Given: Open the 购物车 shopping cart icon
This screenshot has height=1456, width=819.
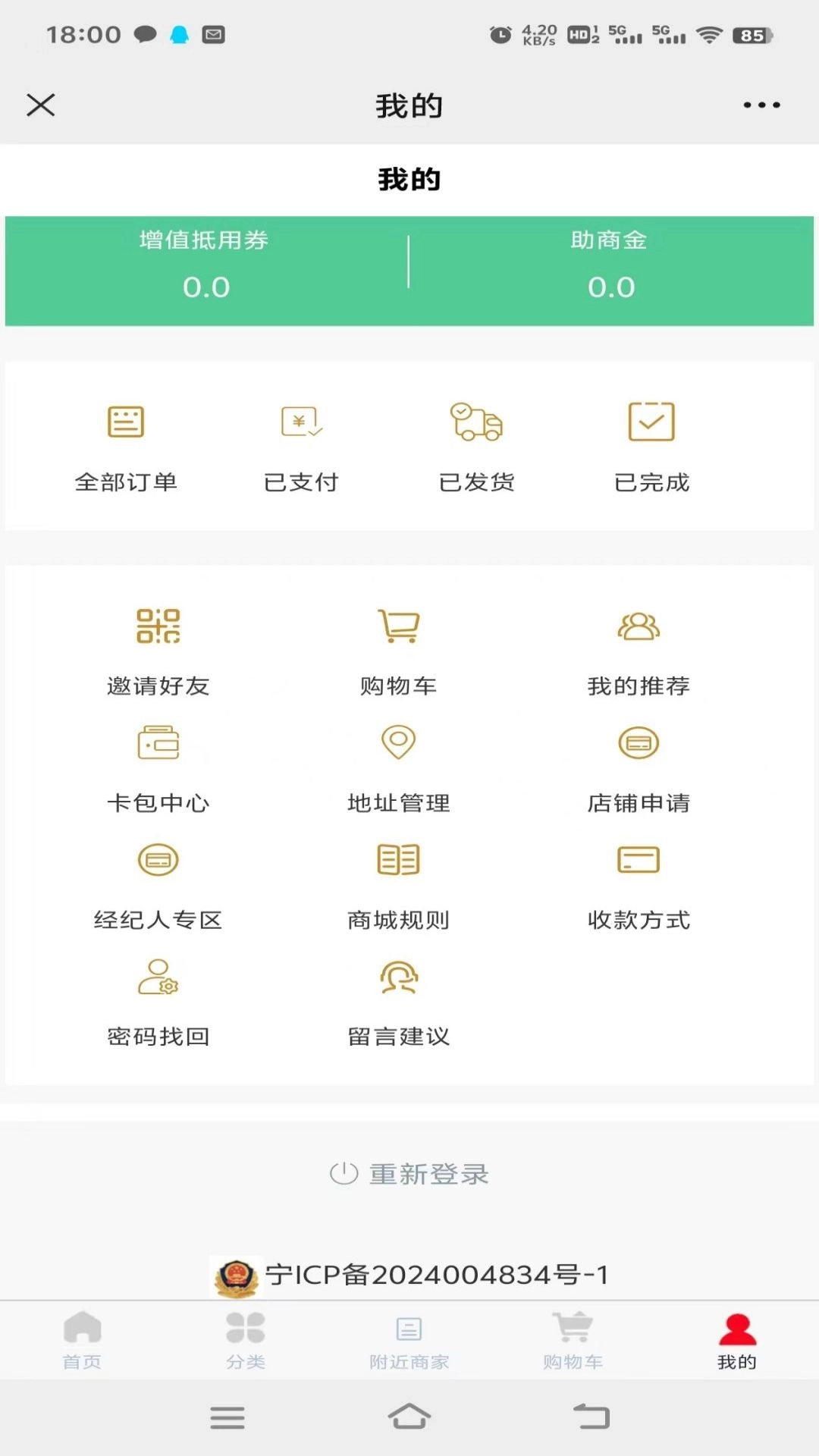Looking at the screenshot, I should 397,648.
